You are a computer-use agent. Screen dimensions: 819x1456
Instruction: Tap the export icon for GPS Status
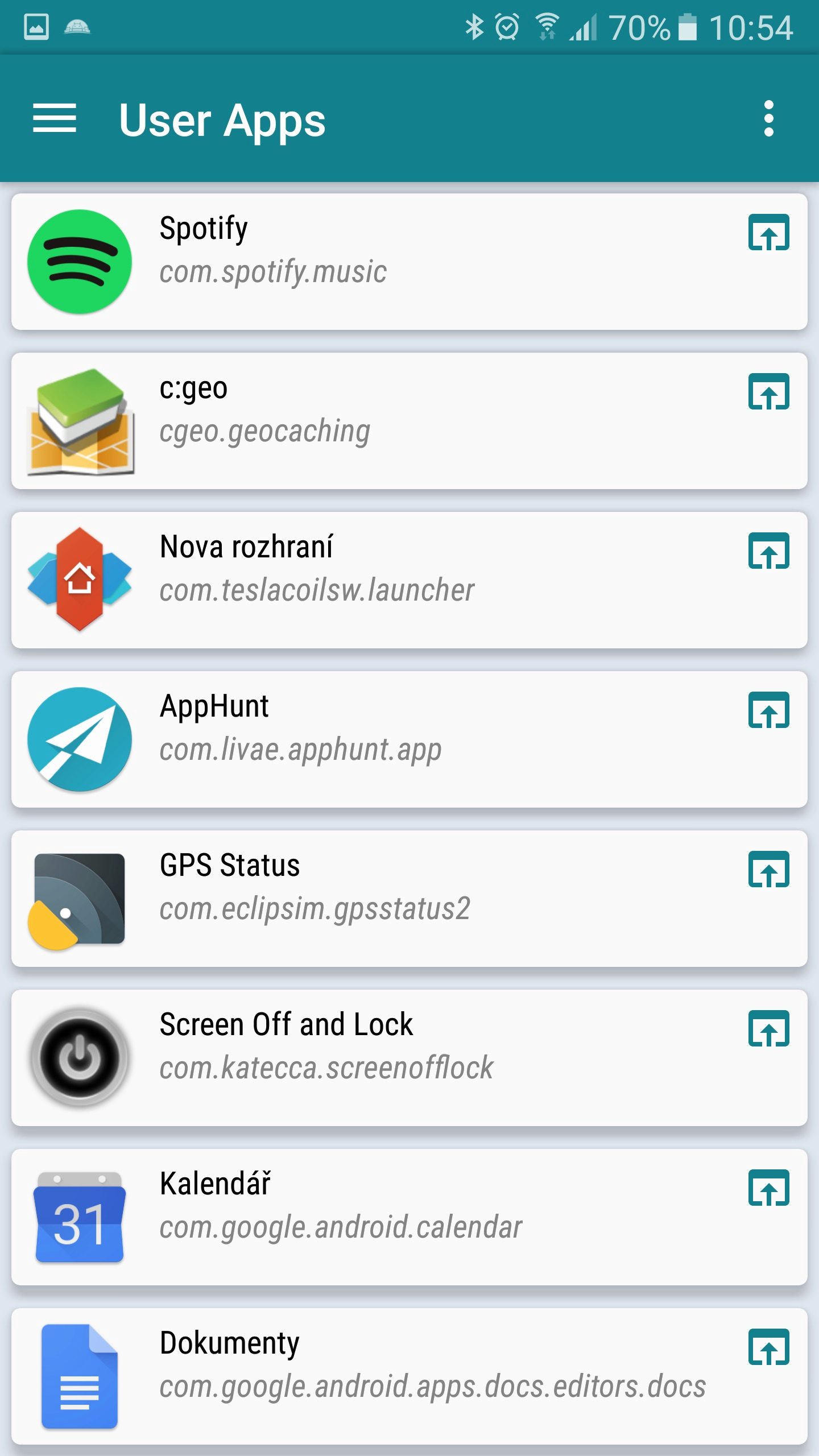pyautogui.click(x=768, y=870)
